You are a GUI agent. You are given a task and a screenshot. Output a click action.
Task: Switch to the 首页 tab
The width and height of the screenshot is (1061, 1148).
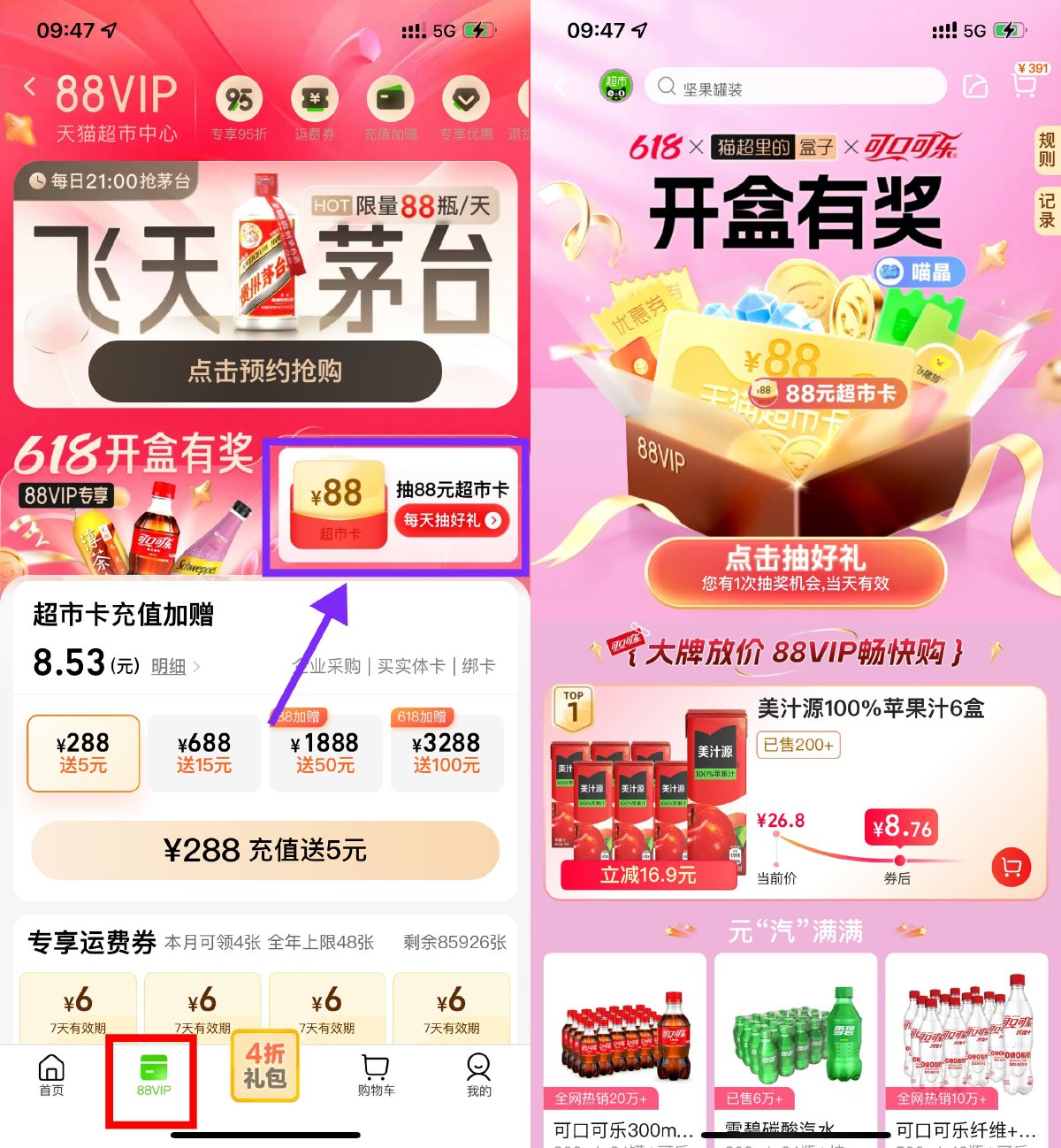click(x=51, y=1075)
